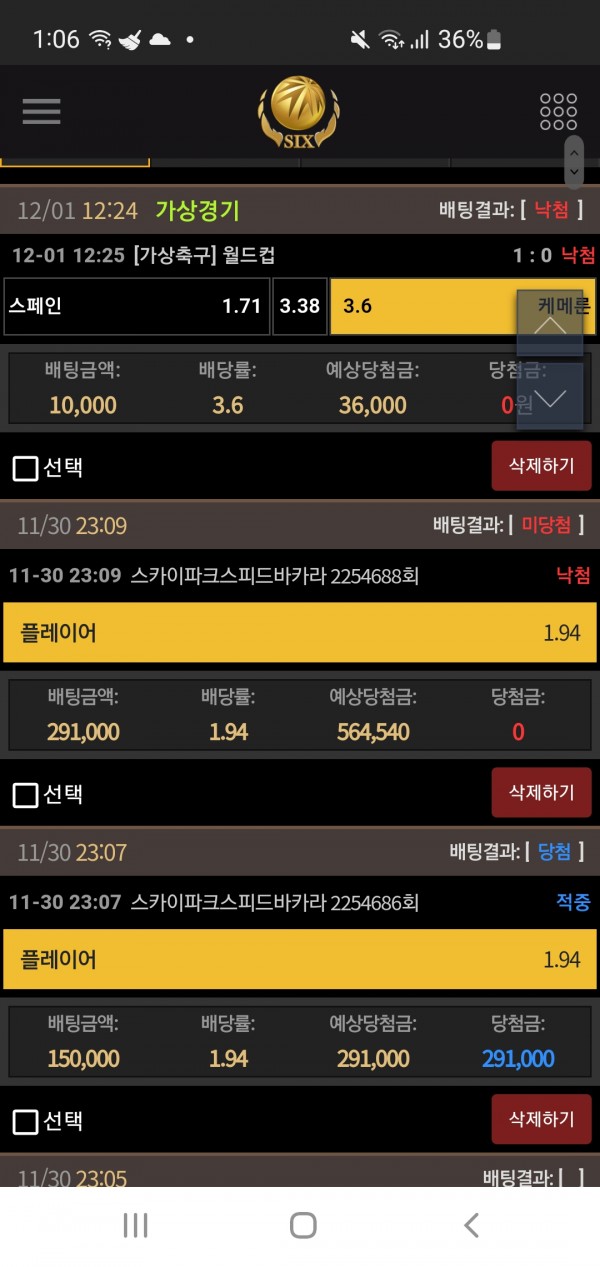The image size is (600, 1267).
Task: Go back using the system back button
Action: point(472,1225)
